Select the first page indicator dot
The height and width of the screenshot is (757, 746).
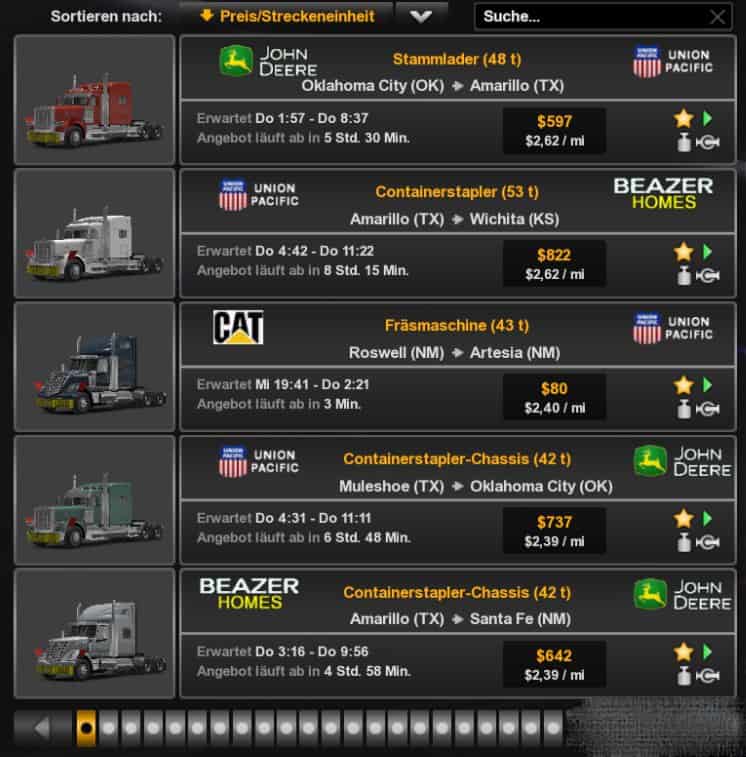point(87,727)
